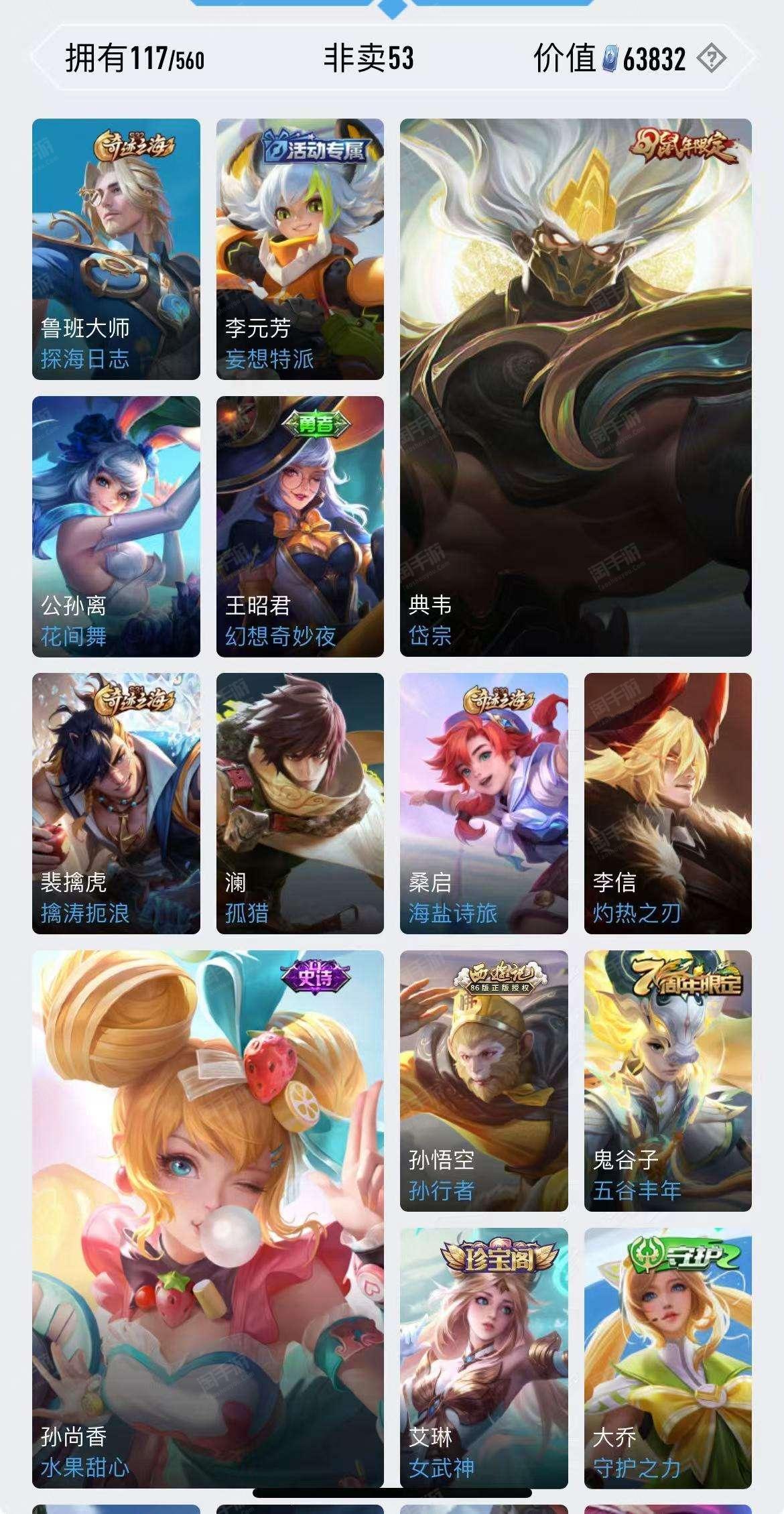View the 典韦 岱宗 skin card
This screenshot has height=1514, width=784.
pyautogui.click(x=576, y=387)
